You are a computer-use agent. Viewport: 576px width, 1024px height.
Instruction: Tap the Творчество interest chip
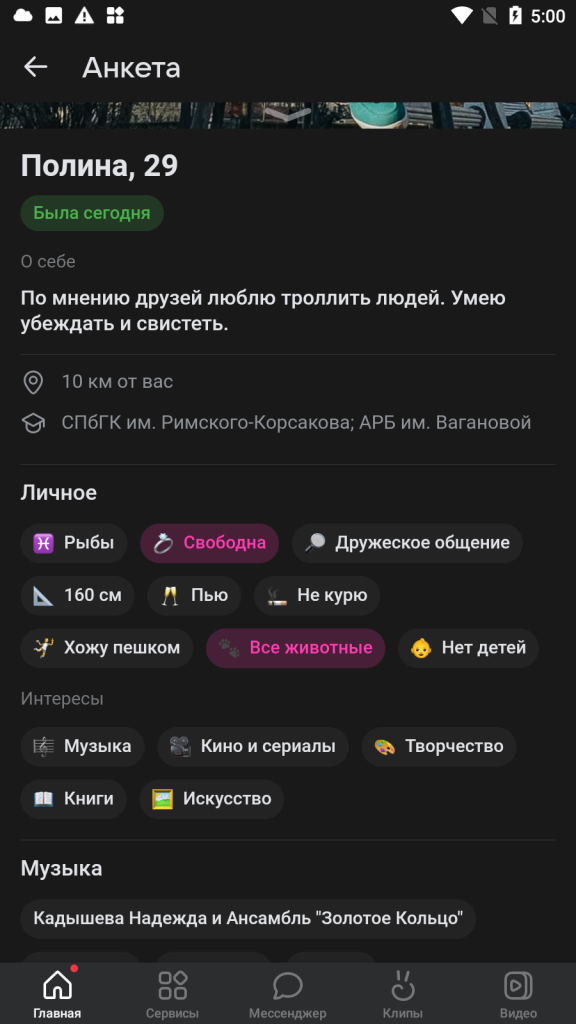(439, 746)
